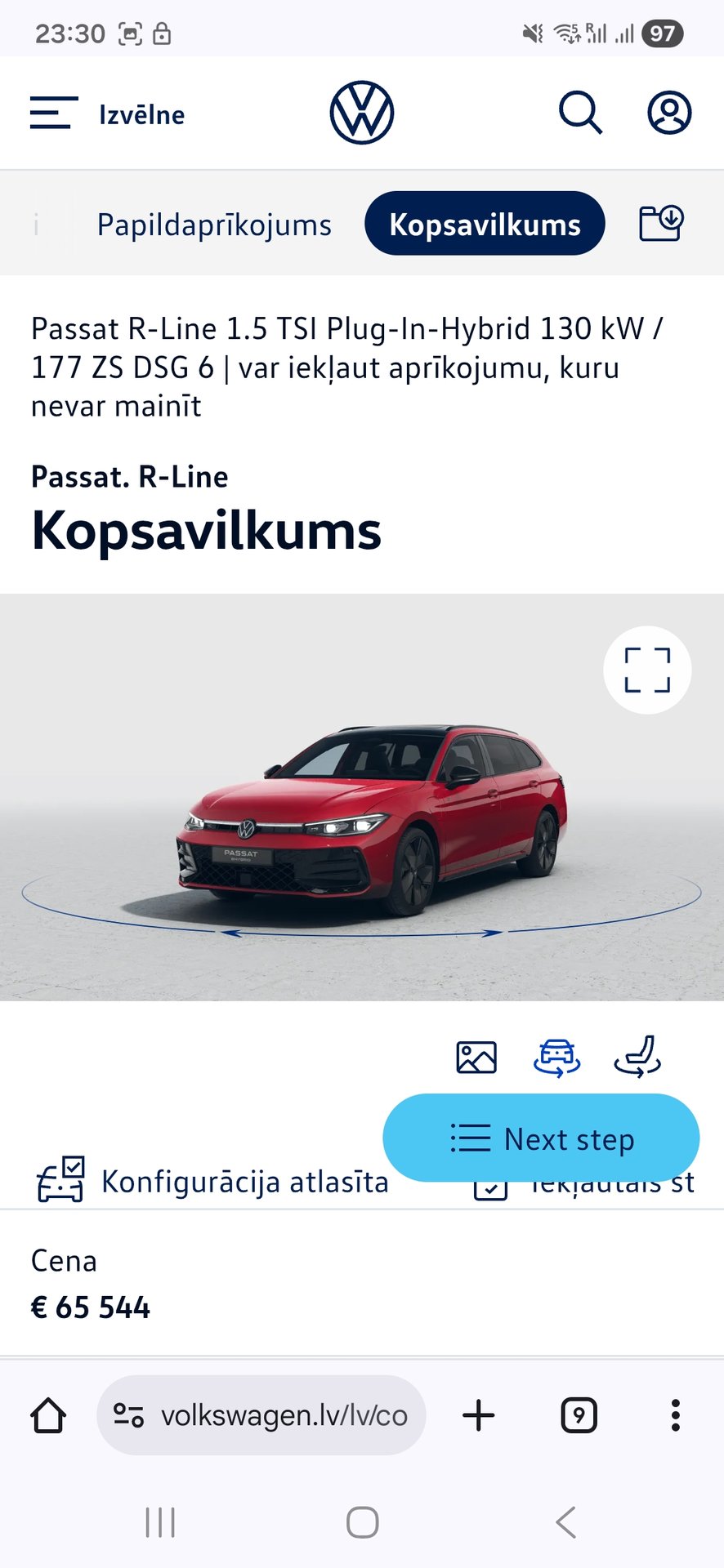Tap the Next step button
Image resolution: width=724 pixels, height=1568 pixels.
541,1138
